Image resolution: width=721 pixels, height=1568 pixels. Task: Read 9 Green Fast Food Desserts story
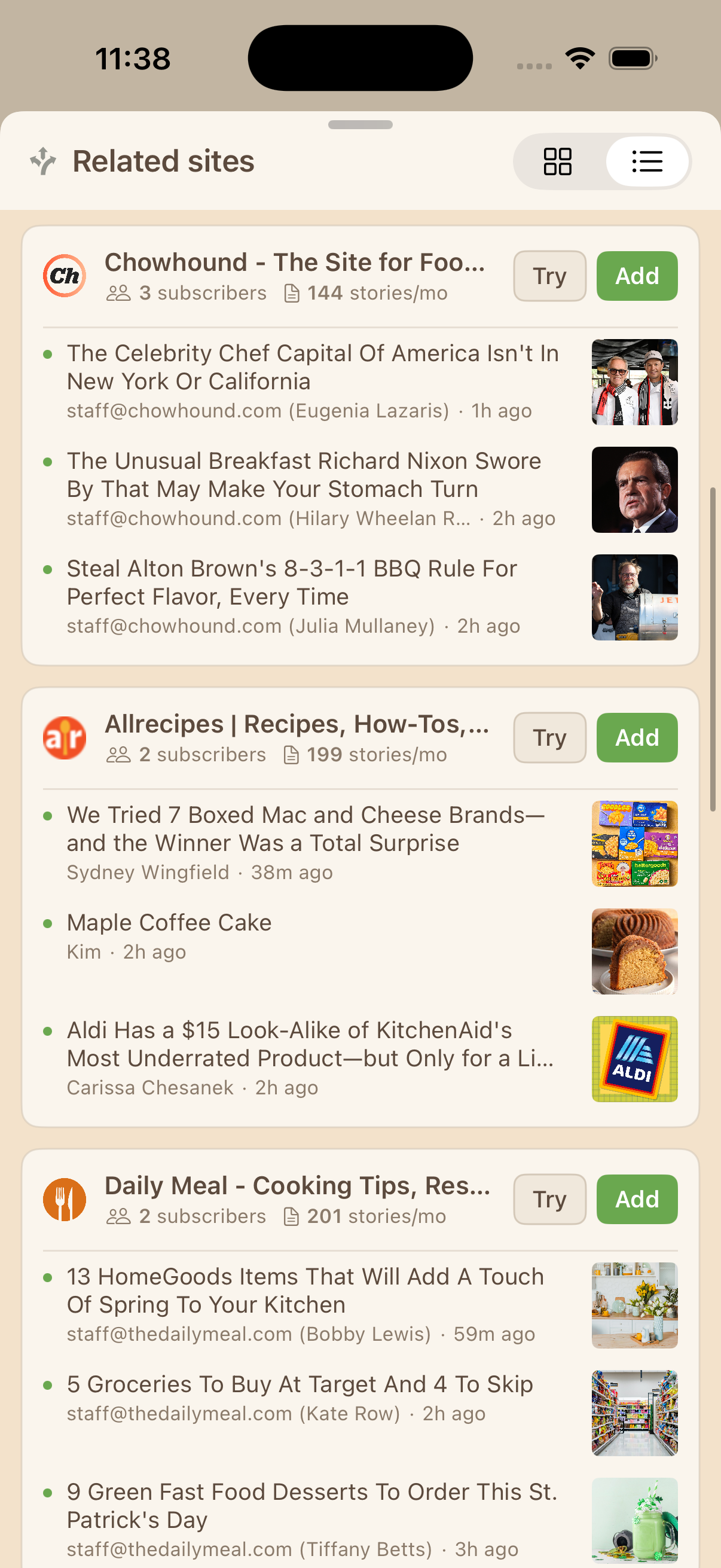pyautogui.click(x=311, y=1506)
